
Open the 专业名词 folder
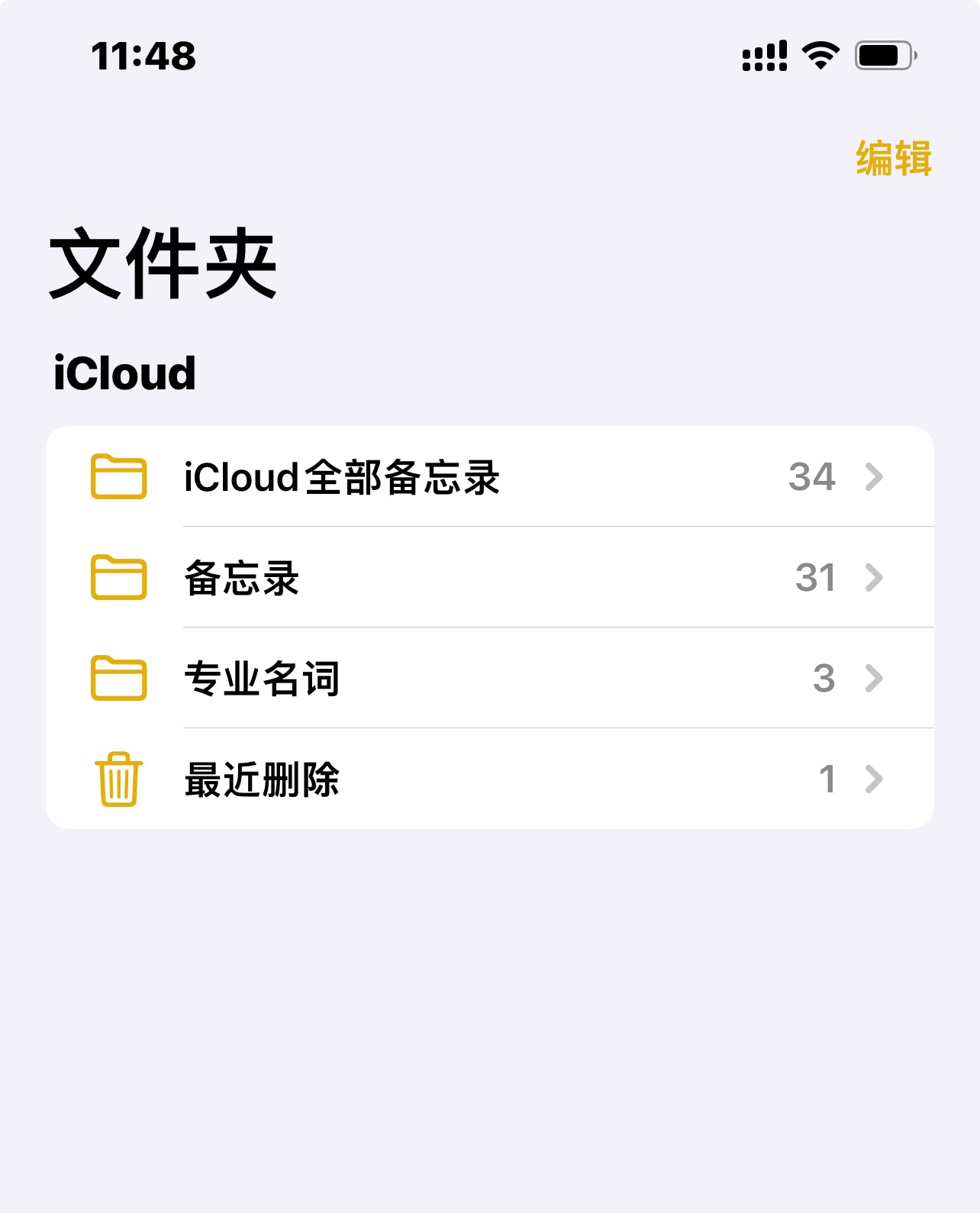click(488, 679)
